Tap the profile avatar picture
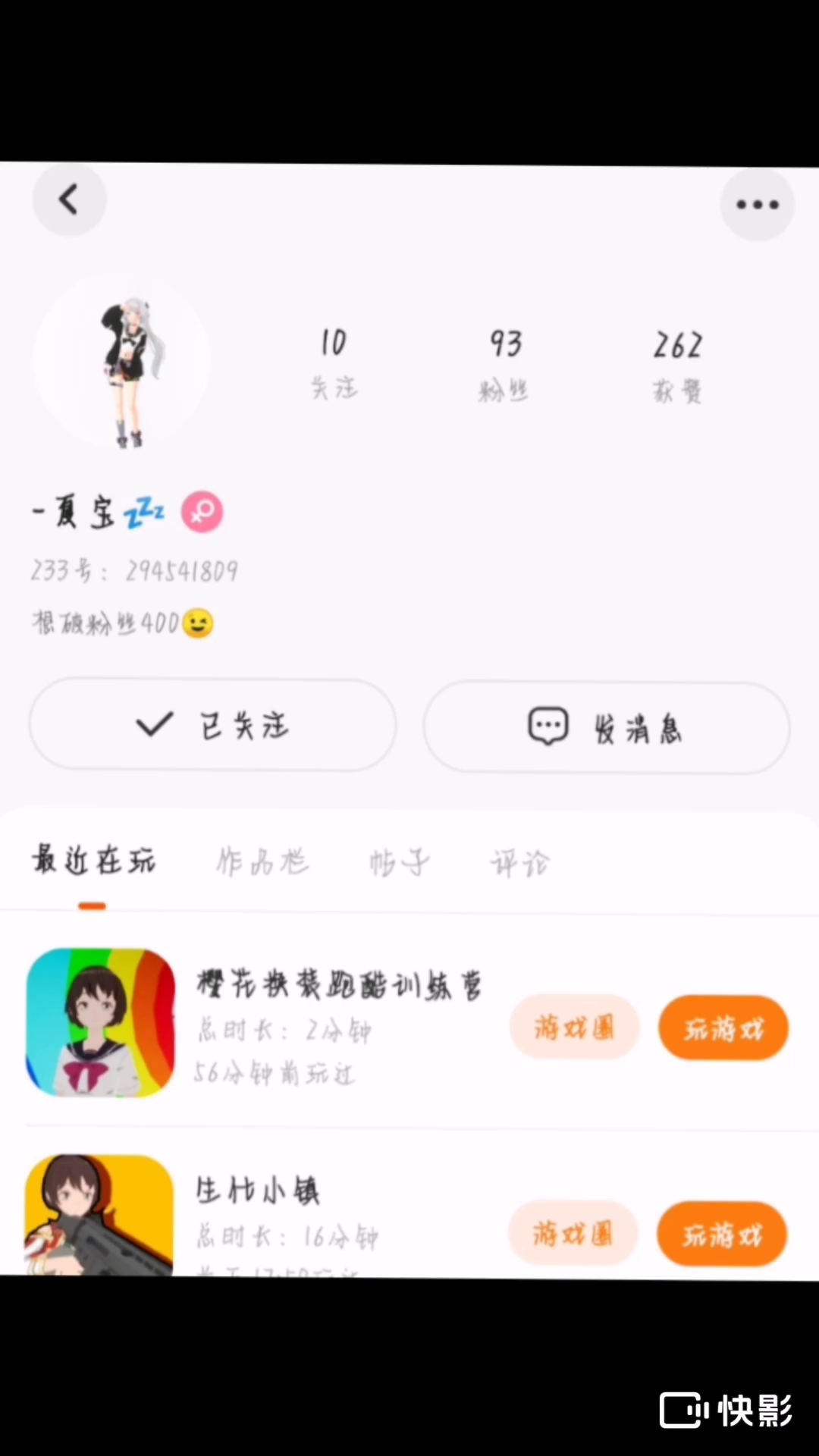819x1456 pixels. click(x=121, y=362)
